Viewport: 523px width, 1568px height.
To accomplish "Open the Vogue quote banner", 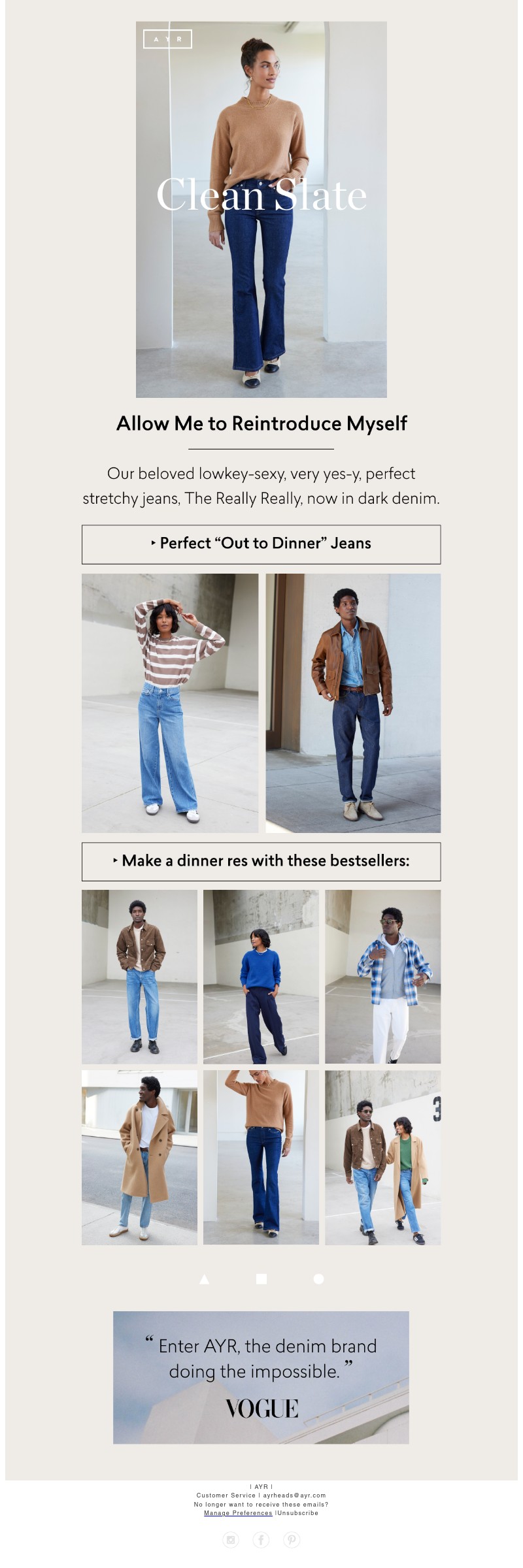I will click(x=261, y=1378).
